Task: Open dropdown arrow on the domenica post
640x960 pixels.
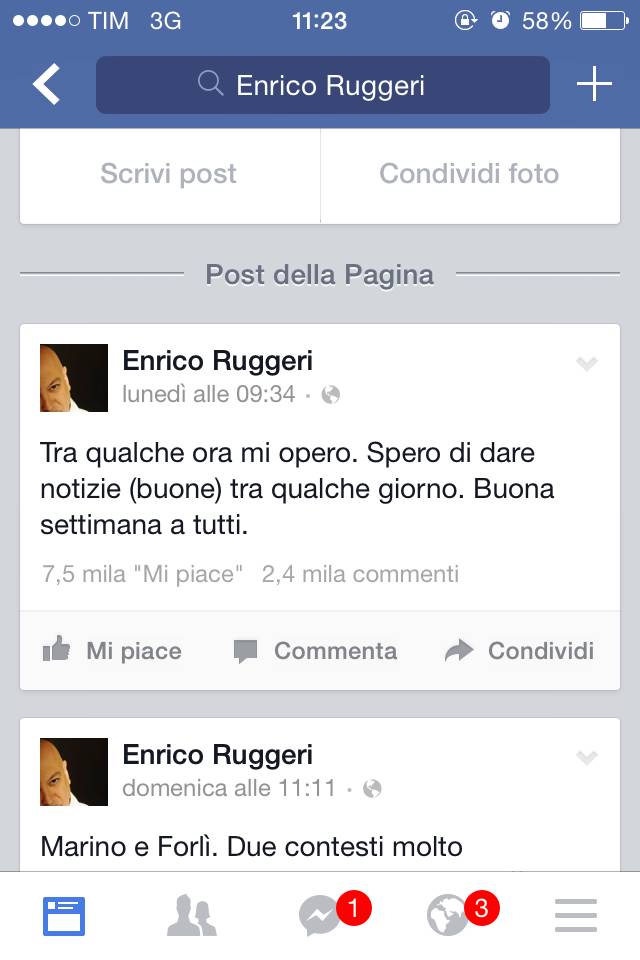Action: (x=587, y=758)
